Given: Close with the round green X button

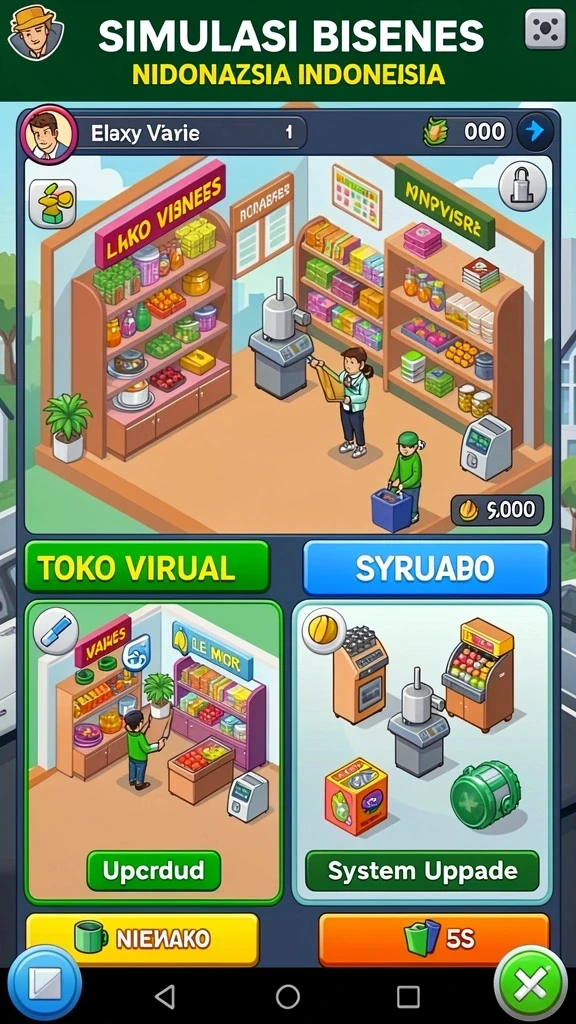Looking at the screenshot, I should click(x=530, y=984).
